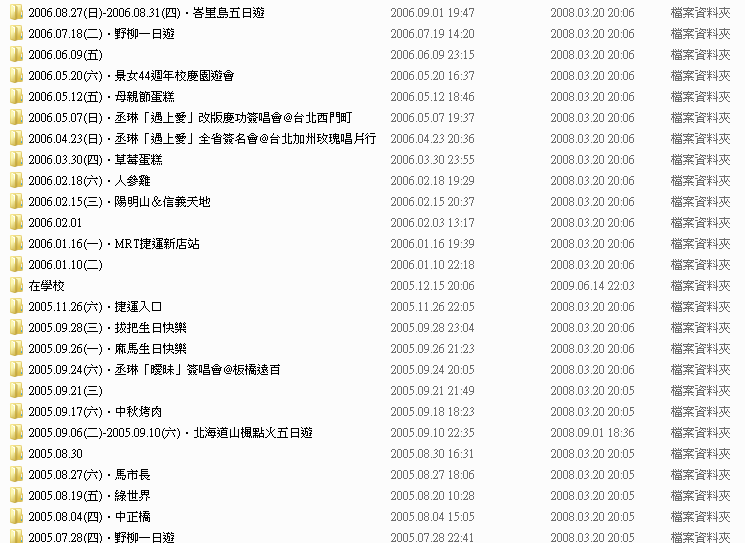The image size is (745, 543).
Task: Open the 人參雞 folder
Action: [89, 181]
